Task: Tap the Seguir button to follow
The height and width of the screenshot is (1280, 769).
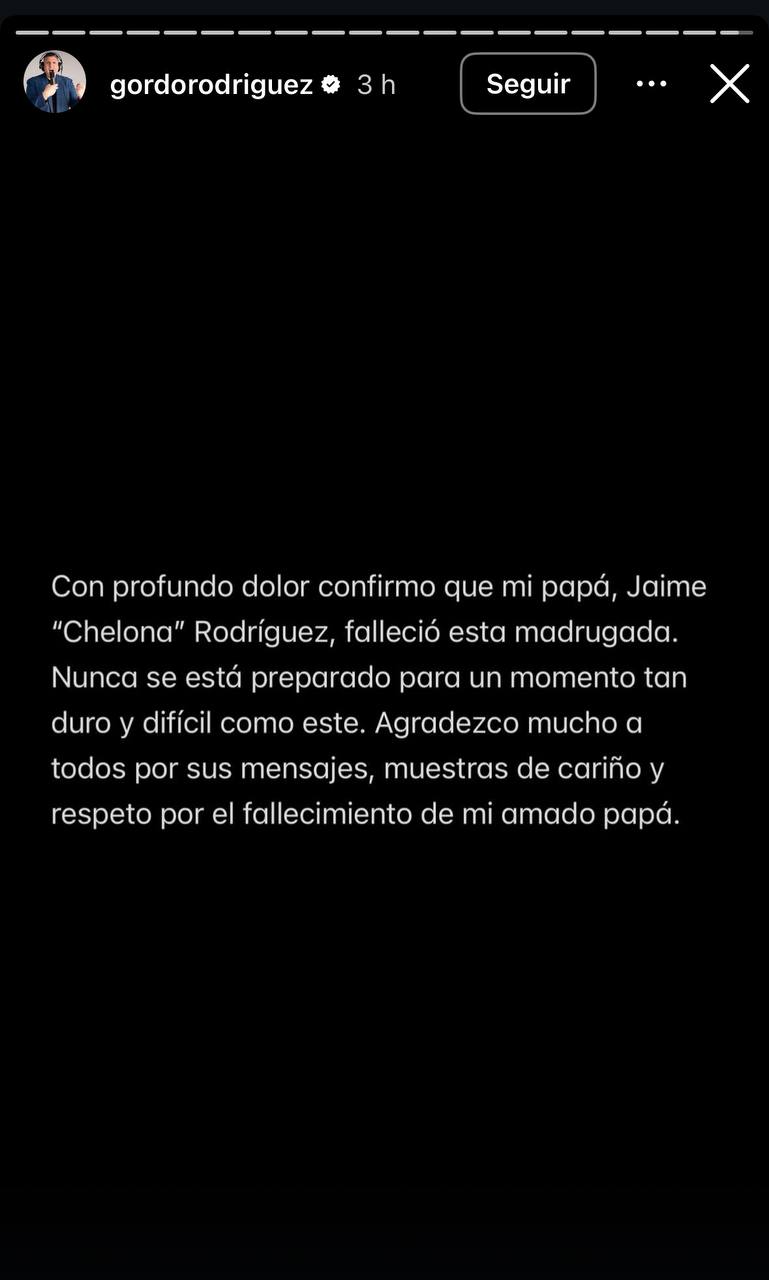Action: point(528,84)
